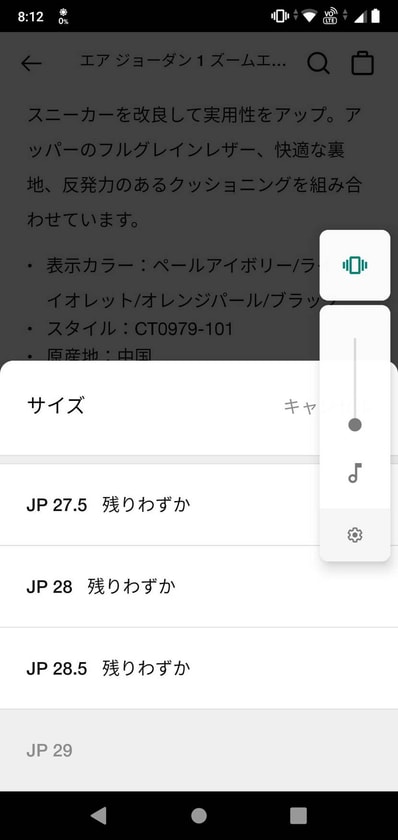Toggle the vibrate ringer mode icon

[355, 265]
